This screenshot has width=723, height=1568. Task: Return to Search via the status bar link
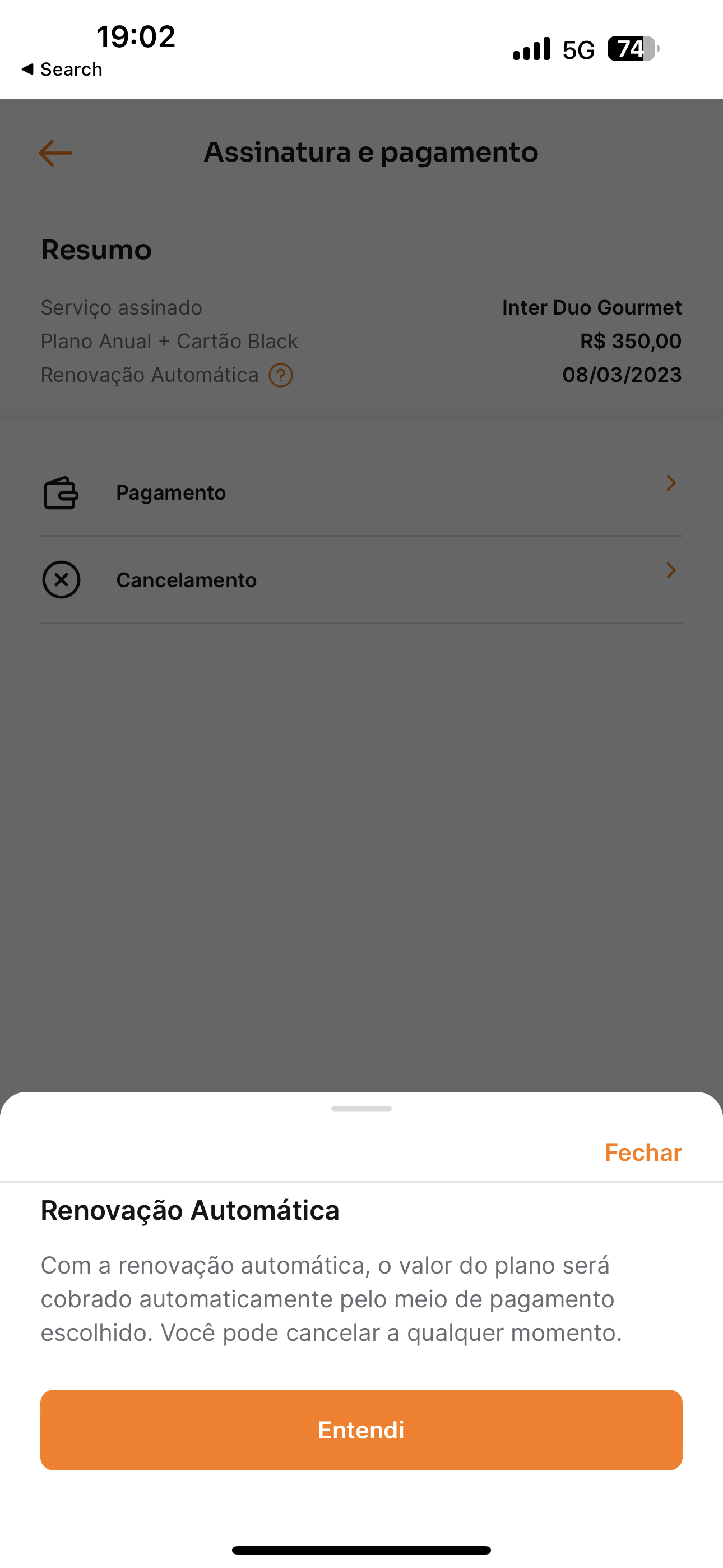(62, 70)
